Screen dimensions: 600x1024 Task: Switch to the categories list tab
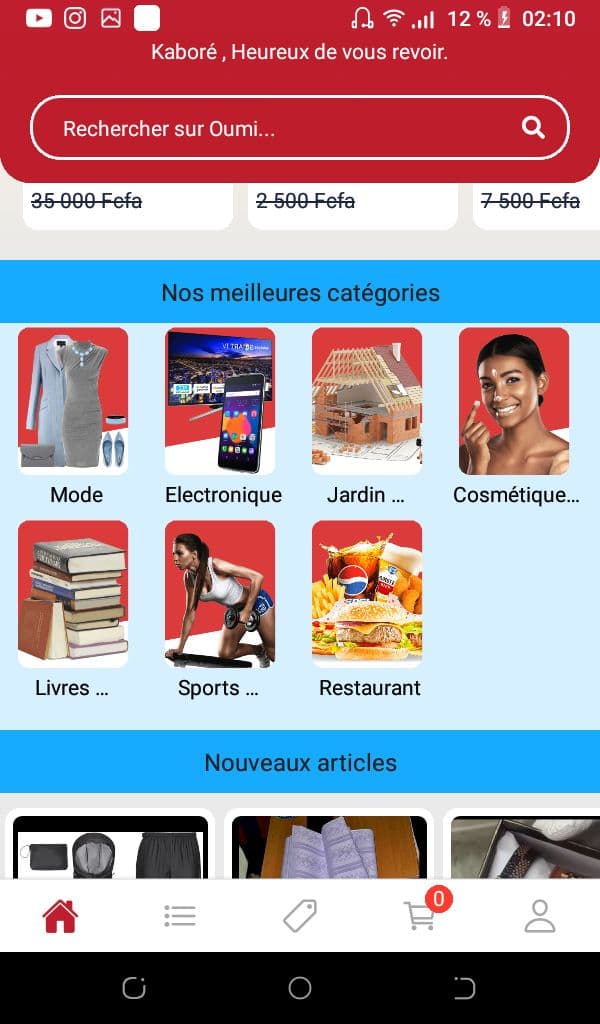(x=180, y=916)
